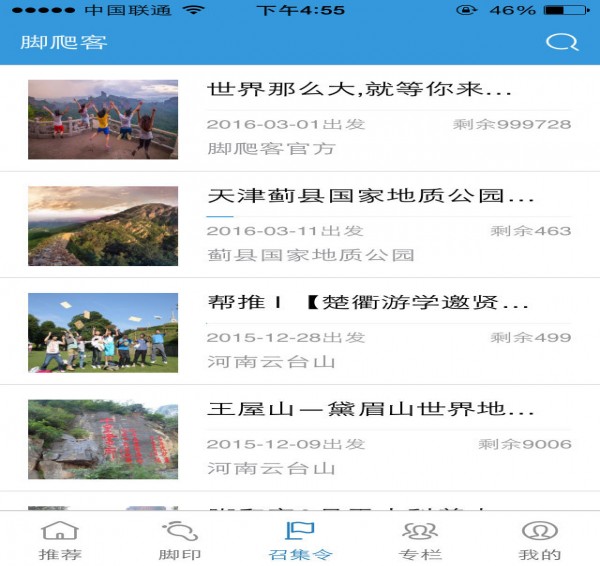Select the 召集令 tab

point(300,541)
